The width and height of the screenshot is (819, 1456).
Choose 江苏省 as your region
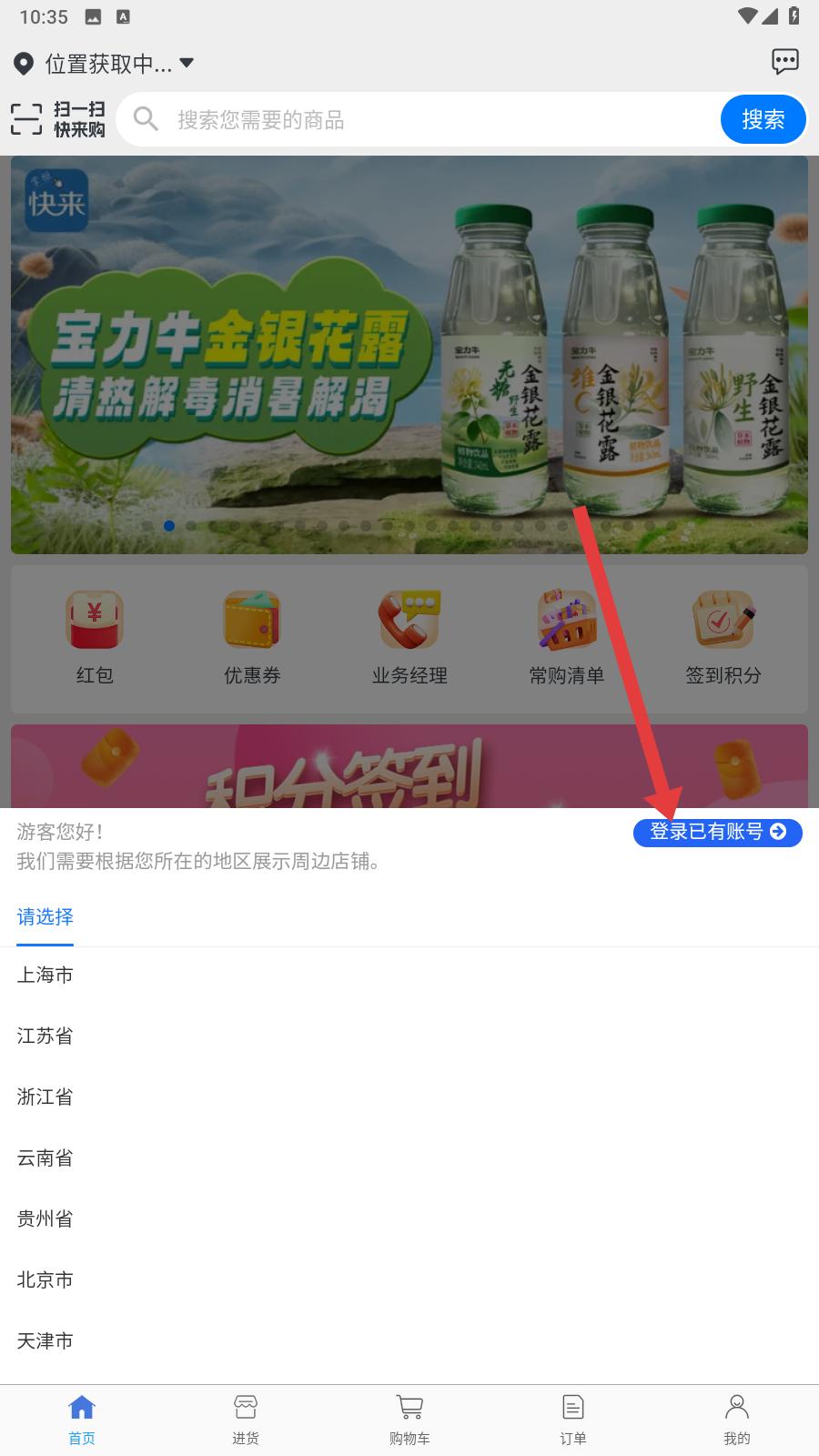click(x=45, y=1036)
